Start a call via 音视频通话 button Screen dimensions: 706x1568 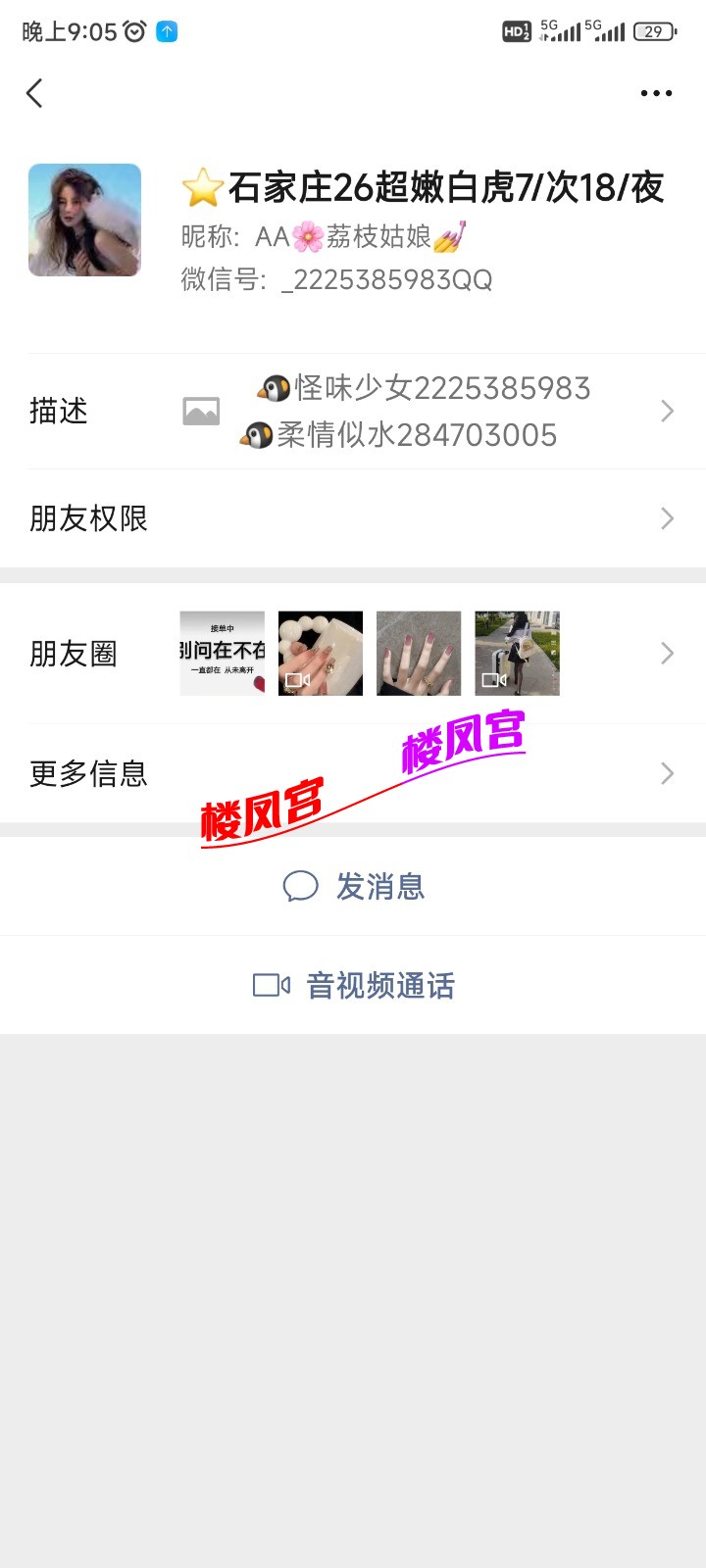pos(353,986)
